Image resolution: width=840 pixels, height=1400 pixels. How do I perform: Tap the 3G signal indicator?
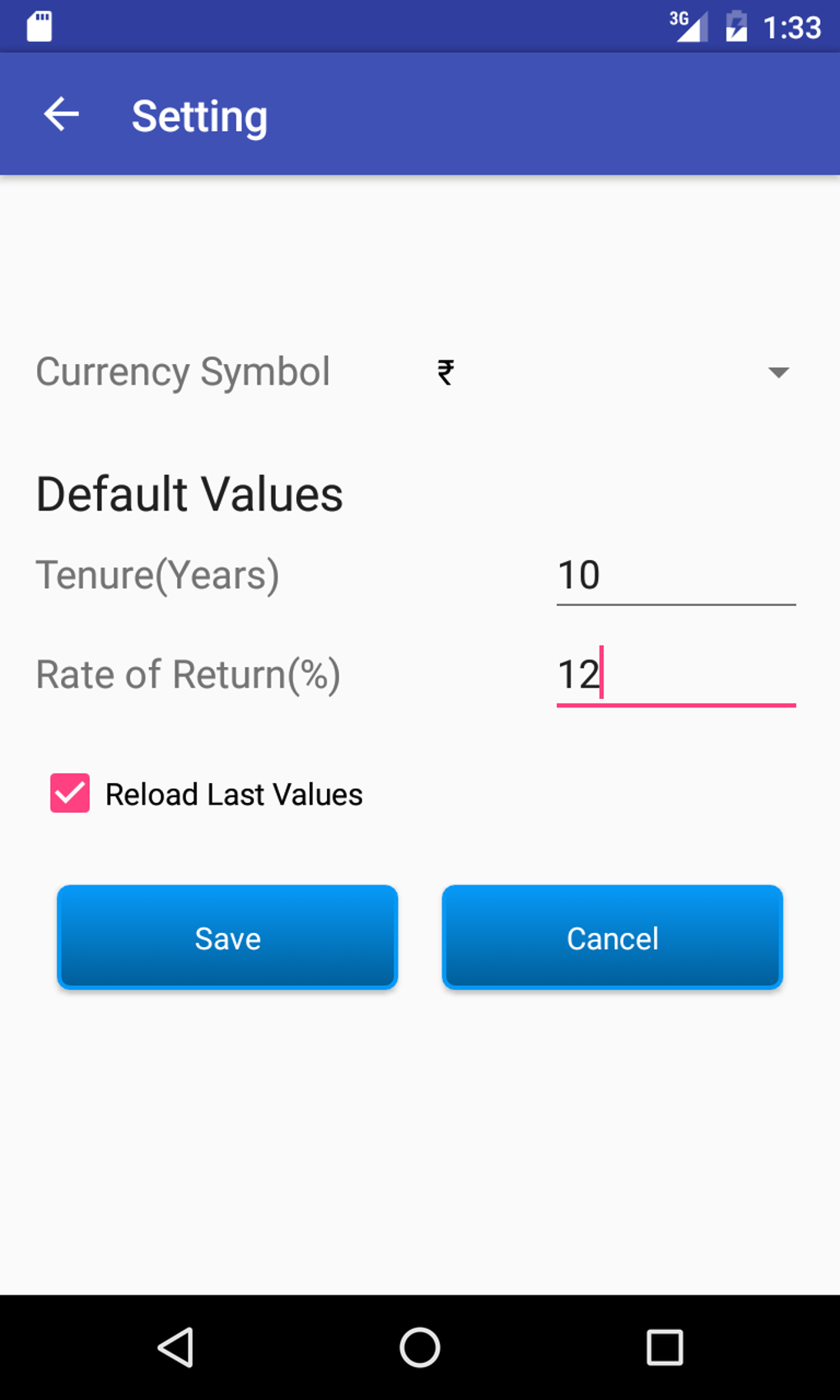[685, 26]
